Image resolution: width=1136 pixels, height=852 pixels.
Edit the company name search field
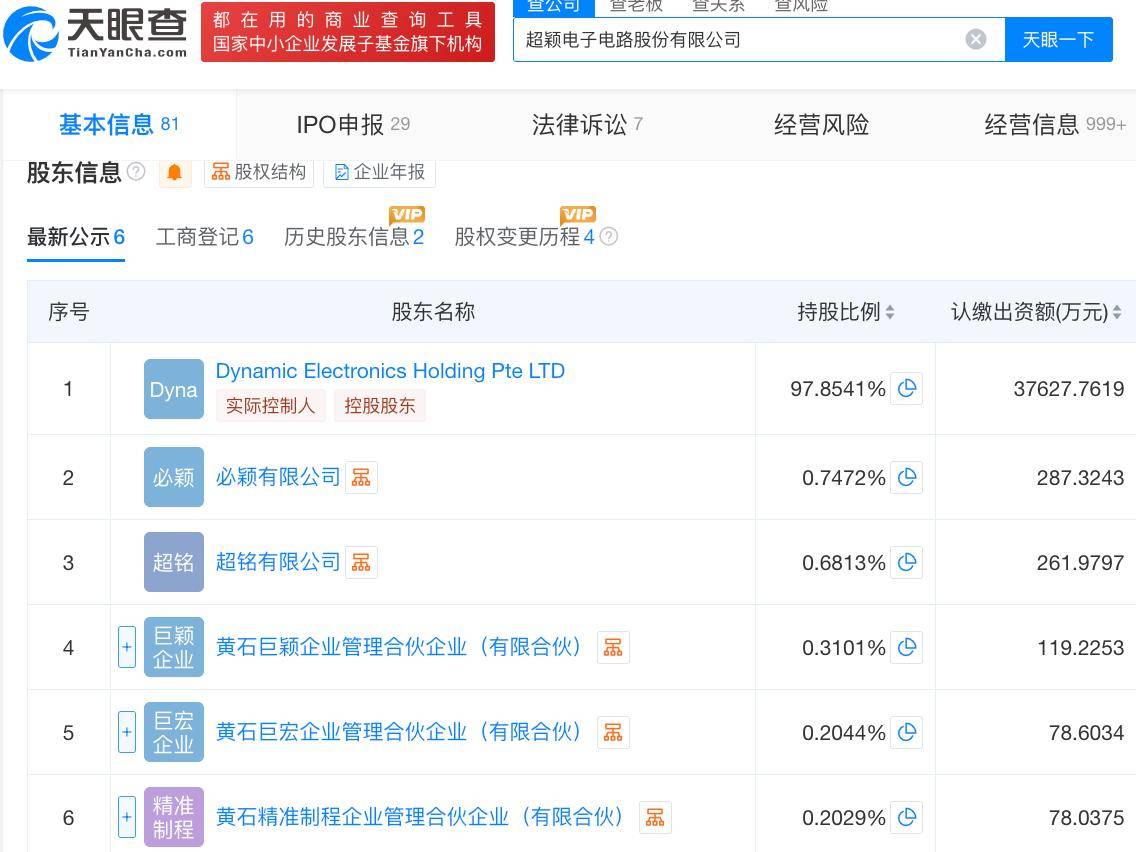pos(740,40)
